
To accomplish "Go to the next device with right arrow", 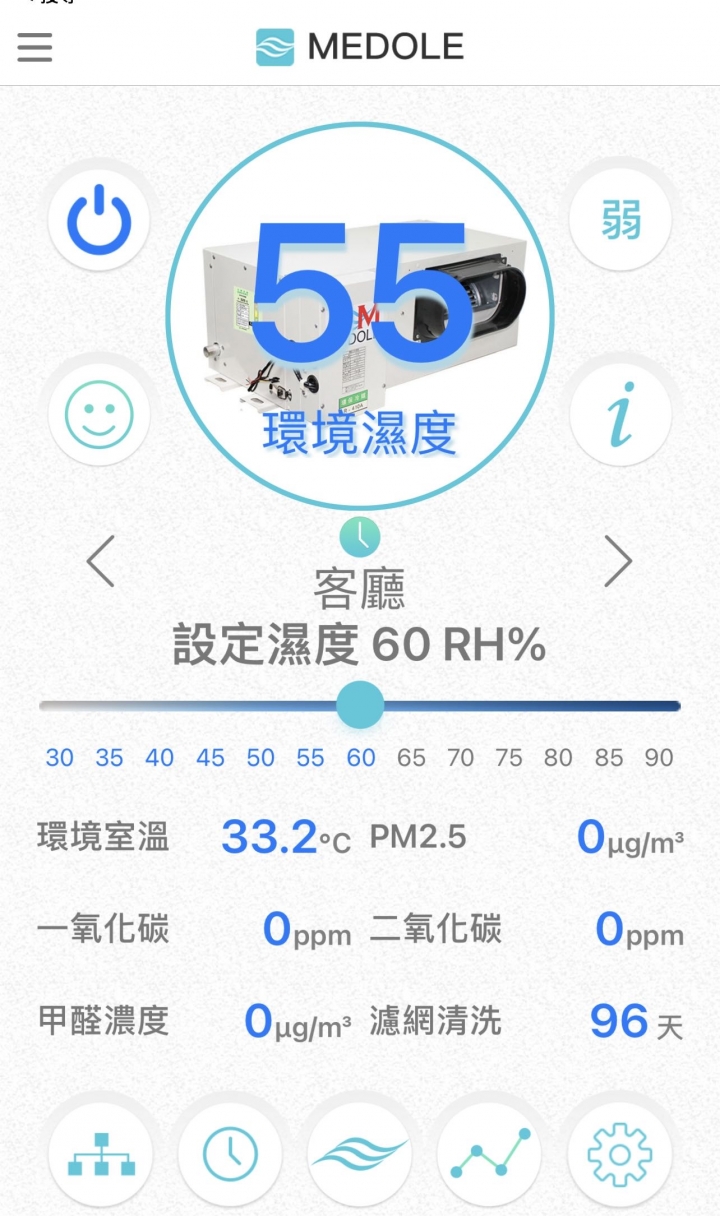I will pos(618,563).
